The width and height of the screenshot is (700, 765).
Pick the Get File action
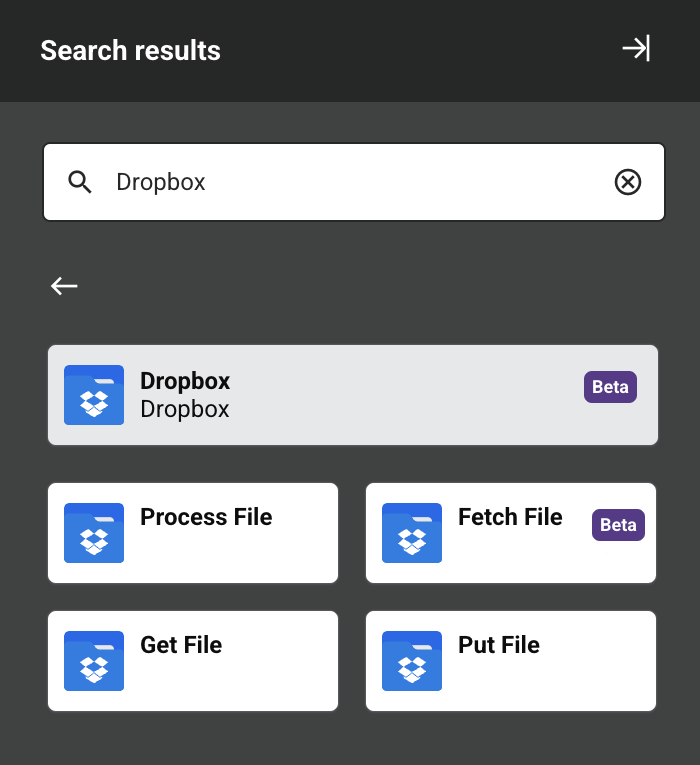(193, 661)
